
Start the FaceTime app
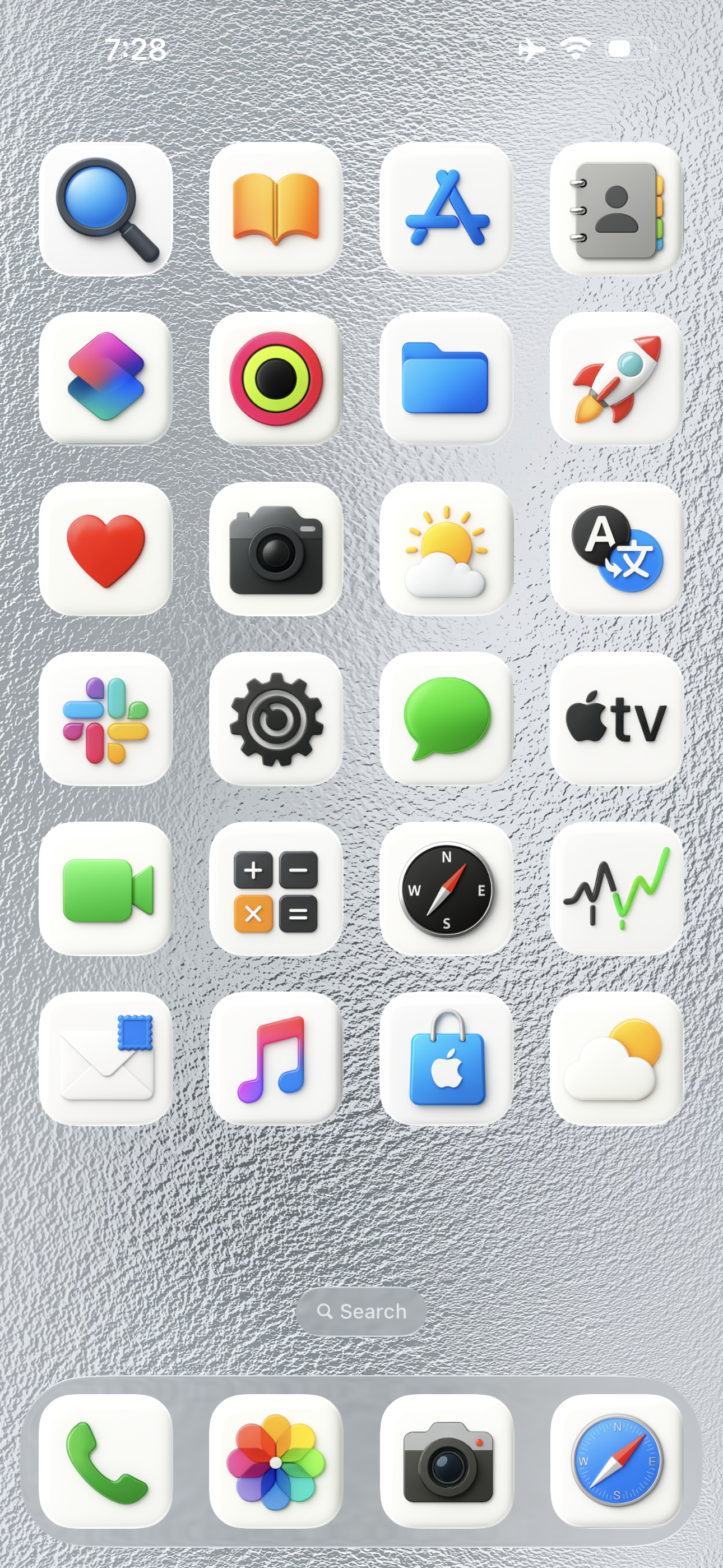tap(106, 889)
